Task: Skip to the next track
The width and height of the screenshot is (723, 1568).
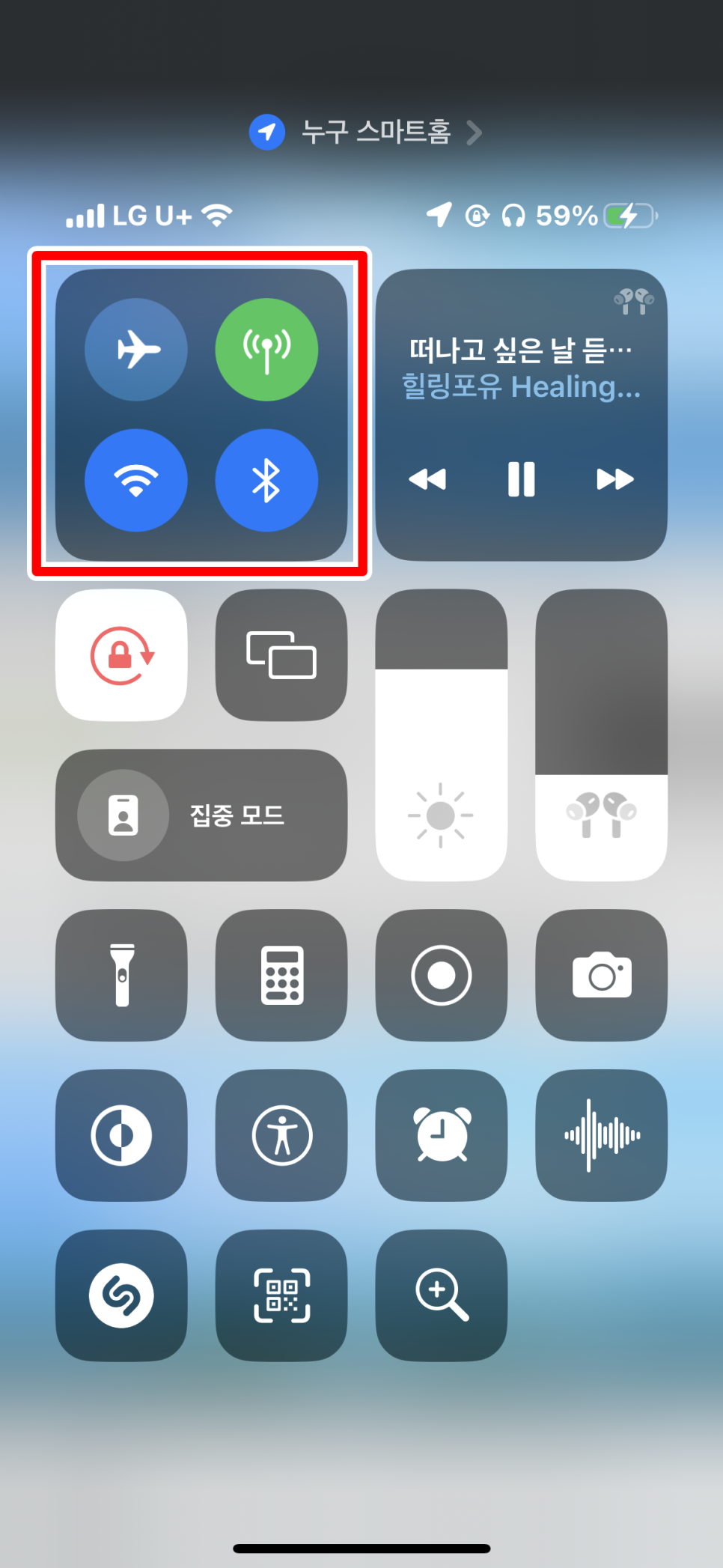Action: pos(614,479)
